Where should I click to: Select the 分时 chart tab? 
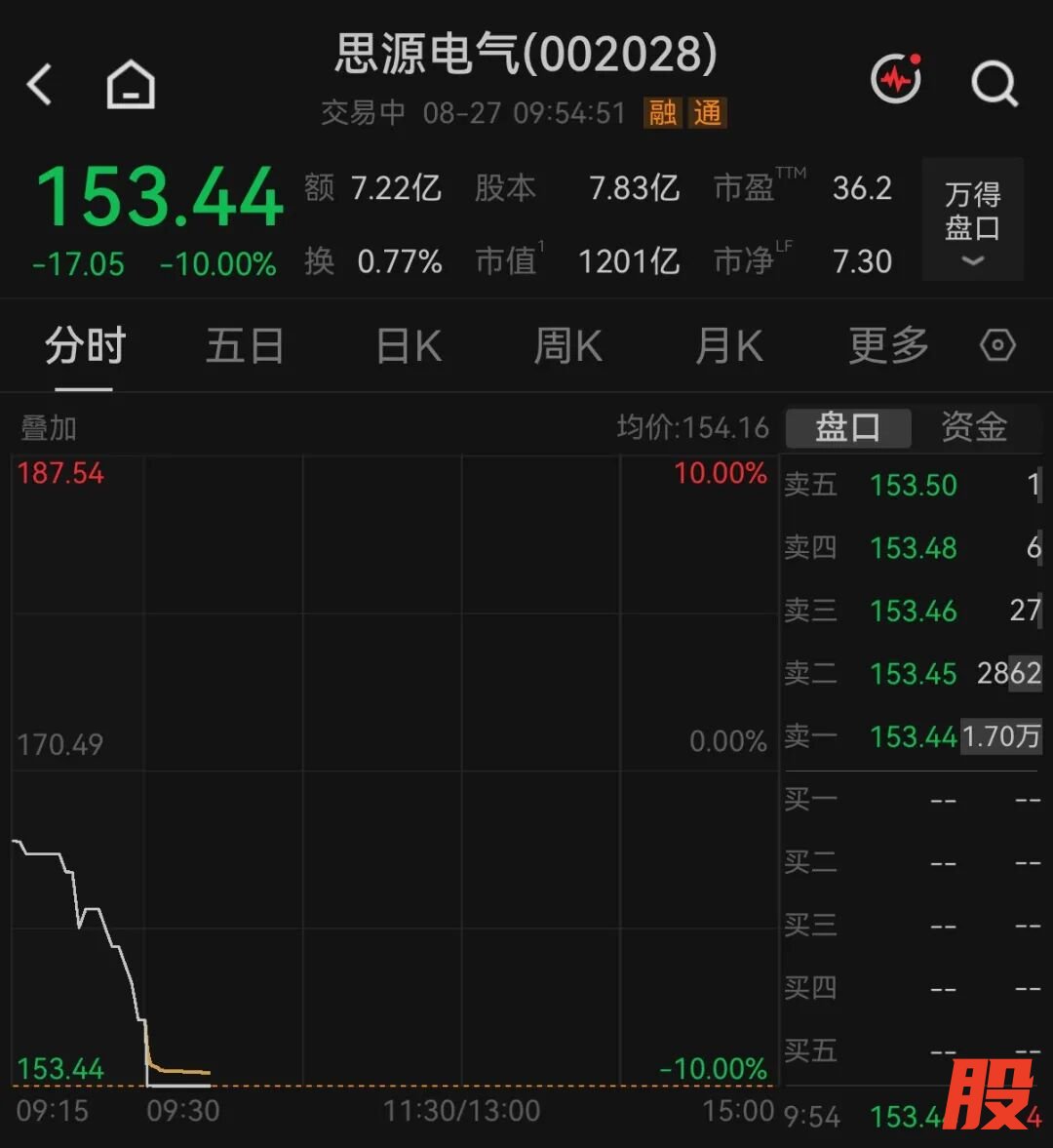pyautogui.click(x=85, y=345)
